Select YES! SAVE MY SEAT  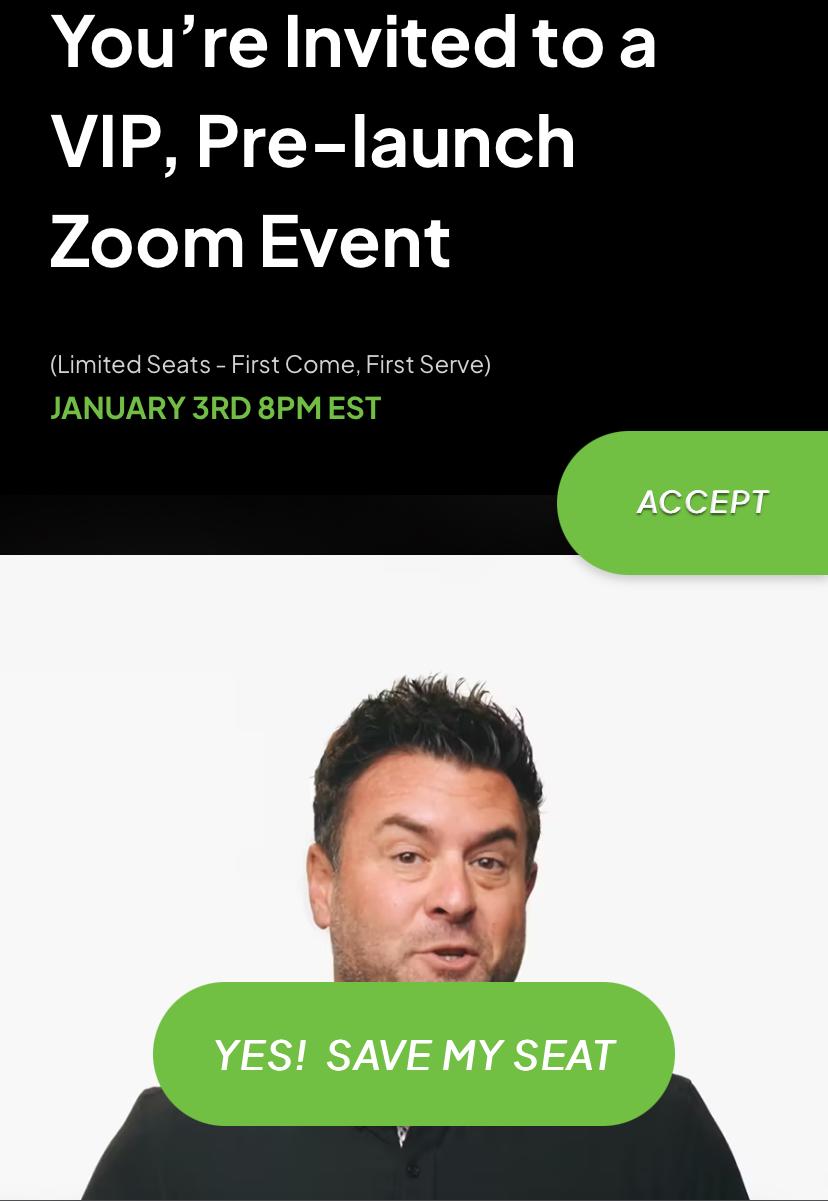click(414, 1054)
